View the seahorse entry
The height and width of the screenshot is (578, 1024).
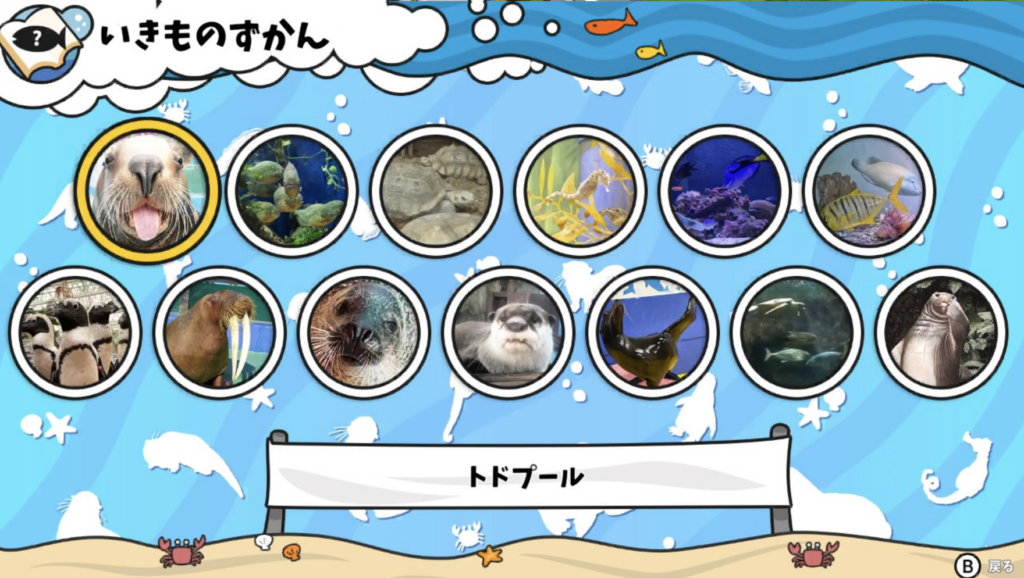pyautogui.click(x=580, y=190)
